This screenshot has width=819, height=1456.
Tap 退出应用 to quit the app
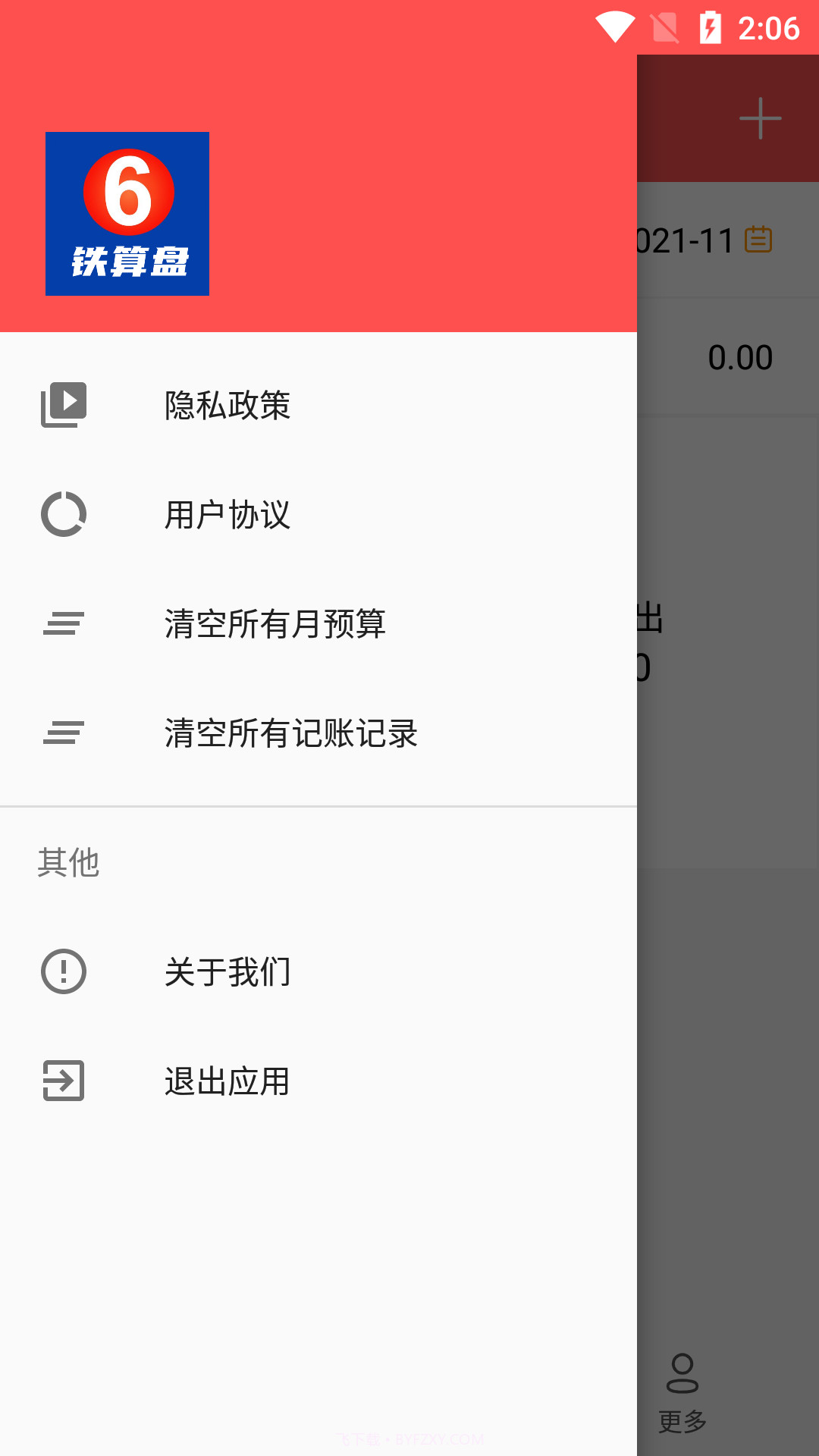(x=227, y=1082)
